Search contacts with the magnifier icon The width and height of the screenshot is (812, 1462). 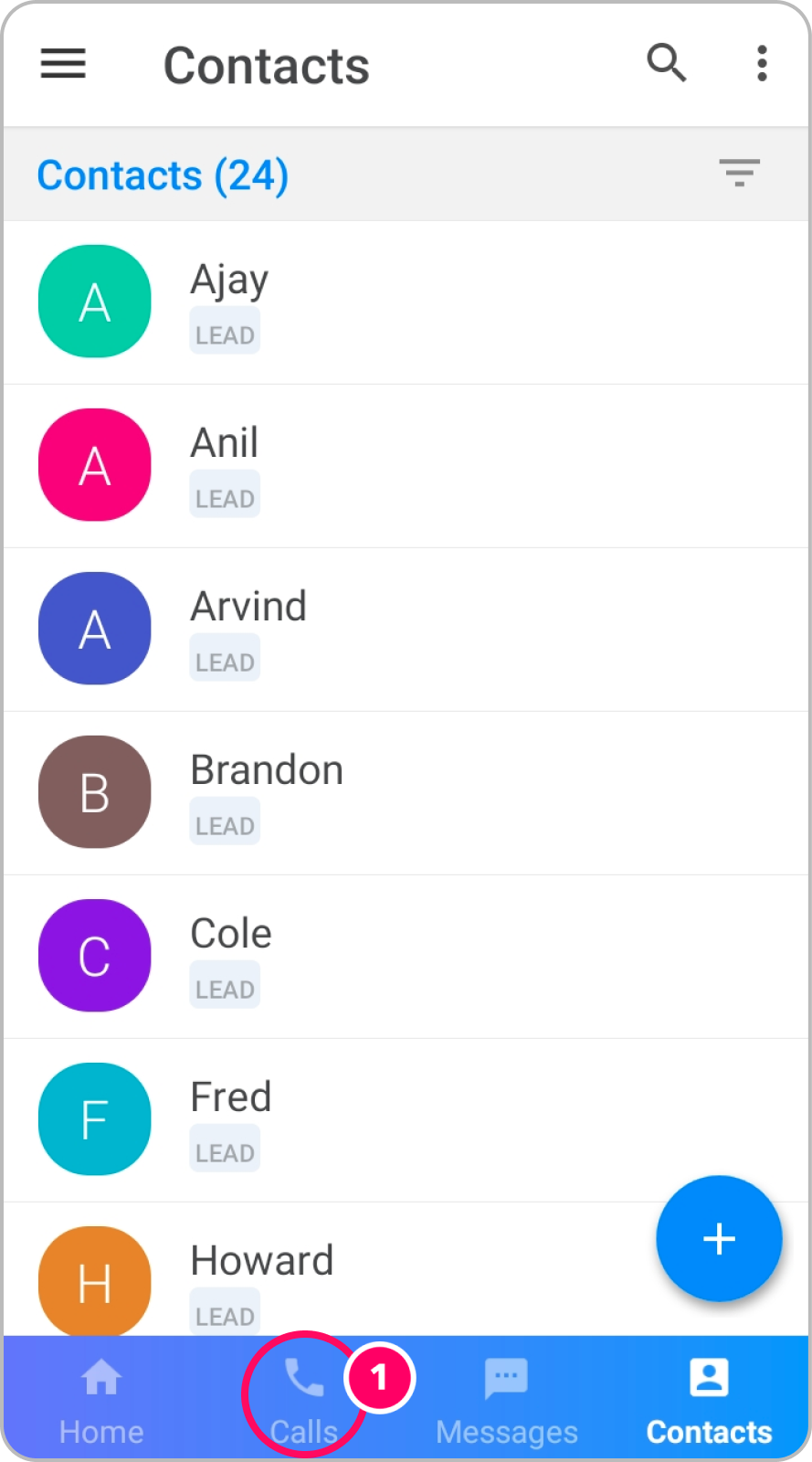666,64
